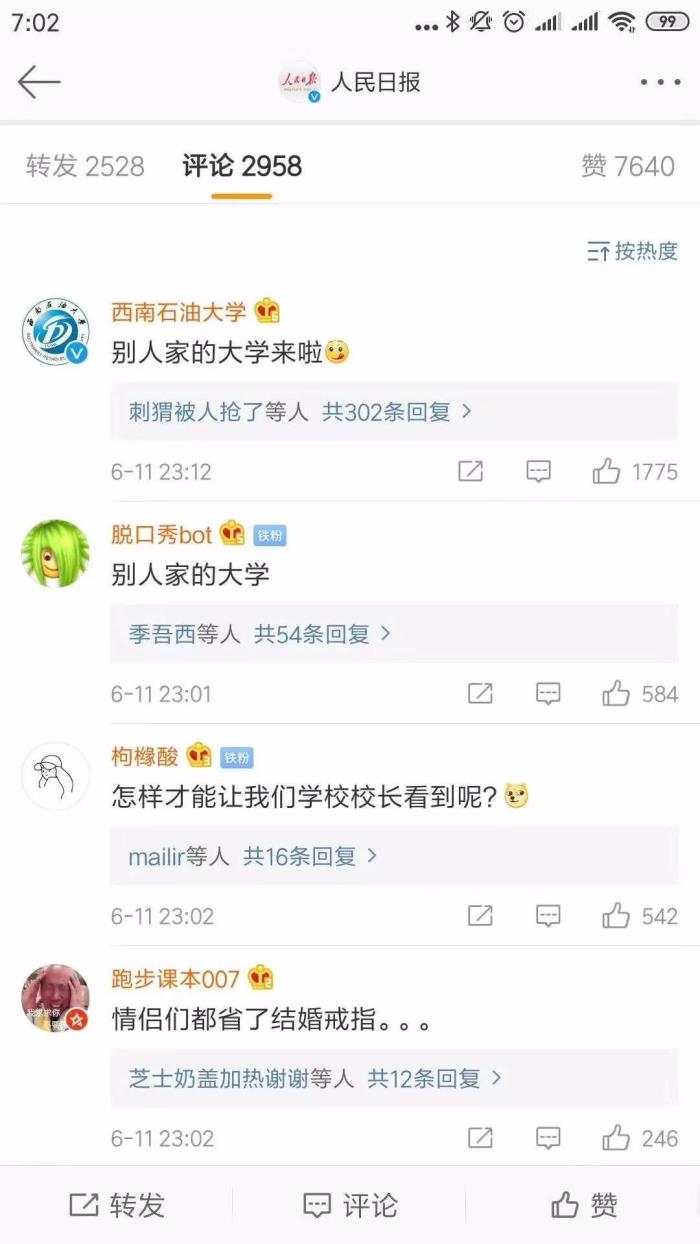
Task: Like the post with bottom 赞 button
Action: coord(584,1205)
